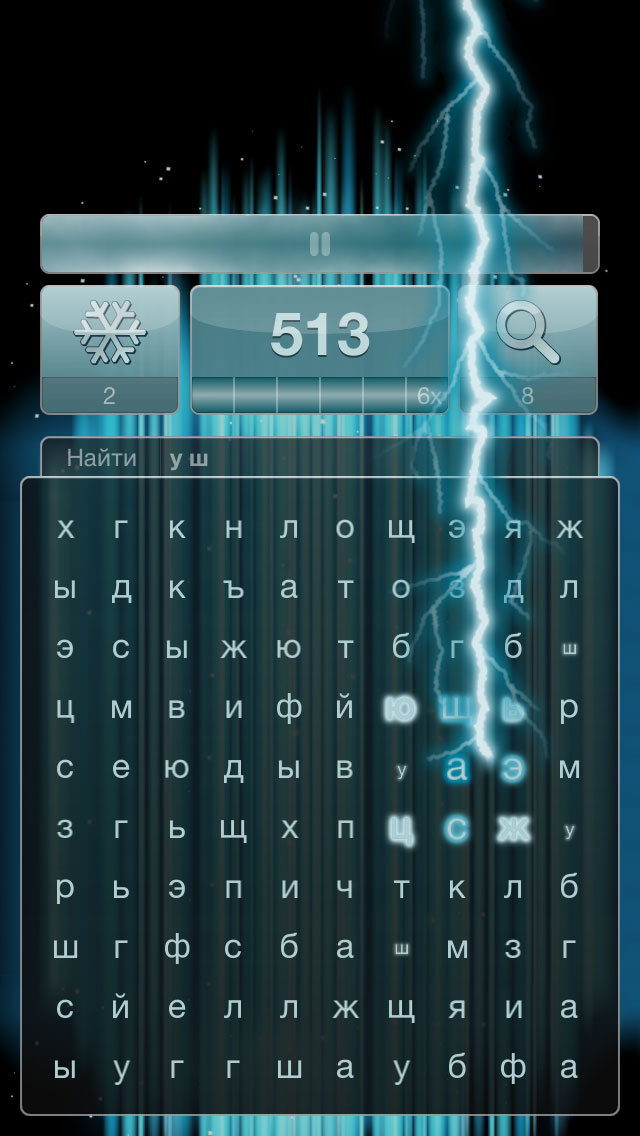
Task: Use the snowflake freeze power-up
Action: (109, 349)
